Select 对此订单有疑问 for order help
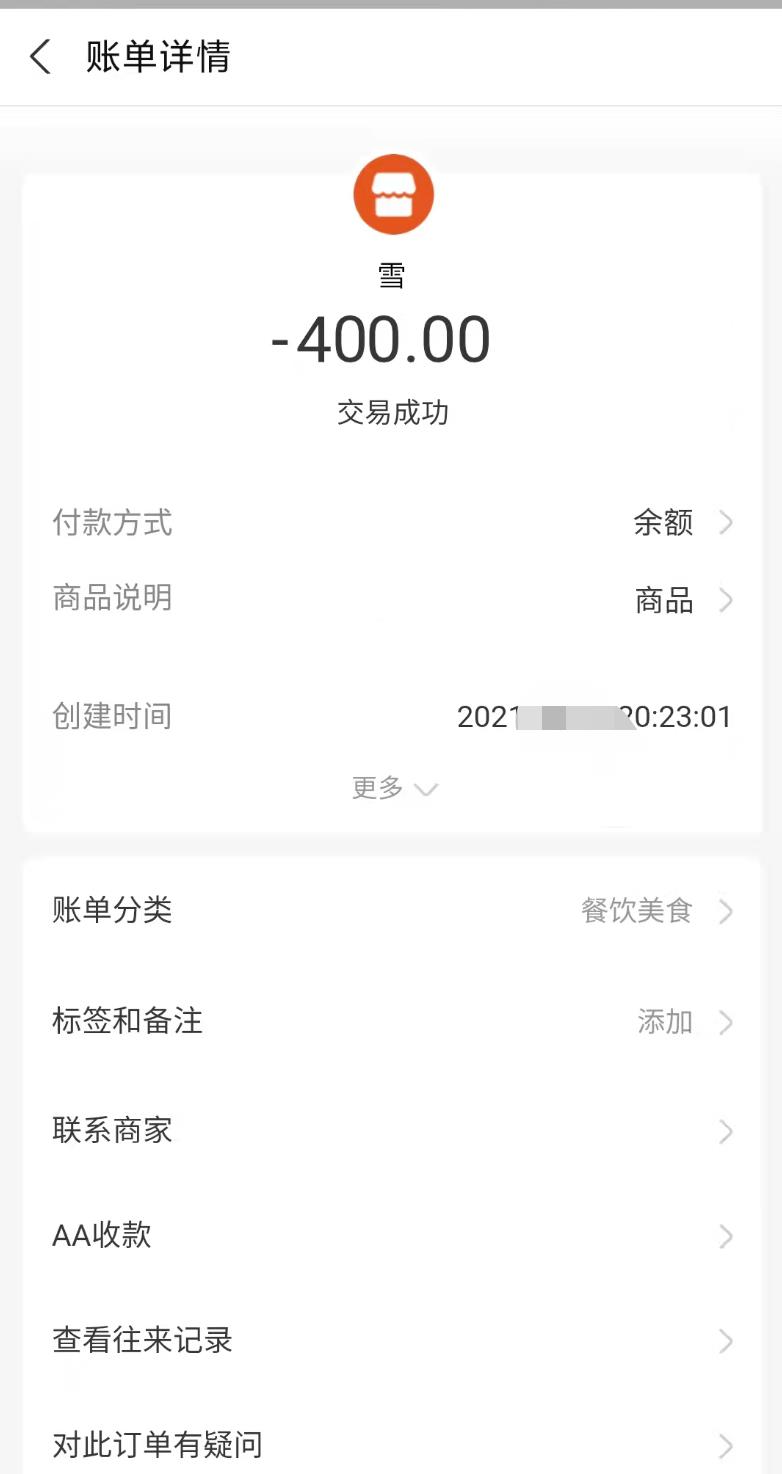This screenshot has height=1474, width=782. point(392,1445)
